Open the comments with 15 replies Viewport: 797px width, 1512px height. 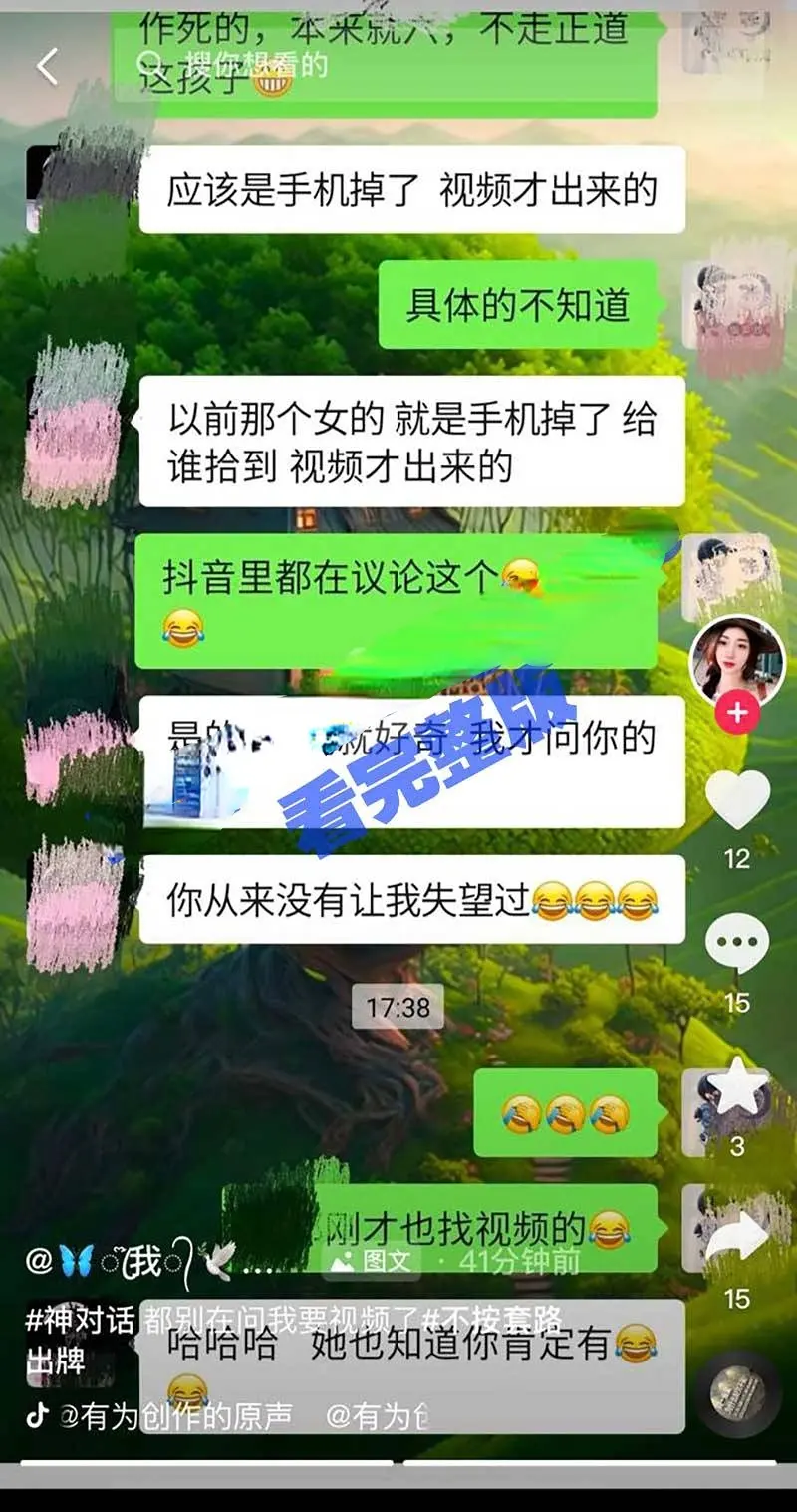(x=737, y=943)
